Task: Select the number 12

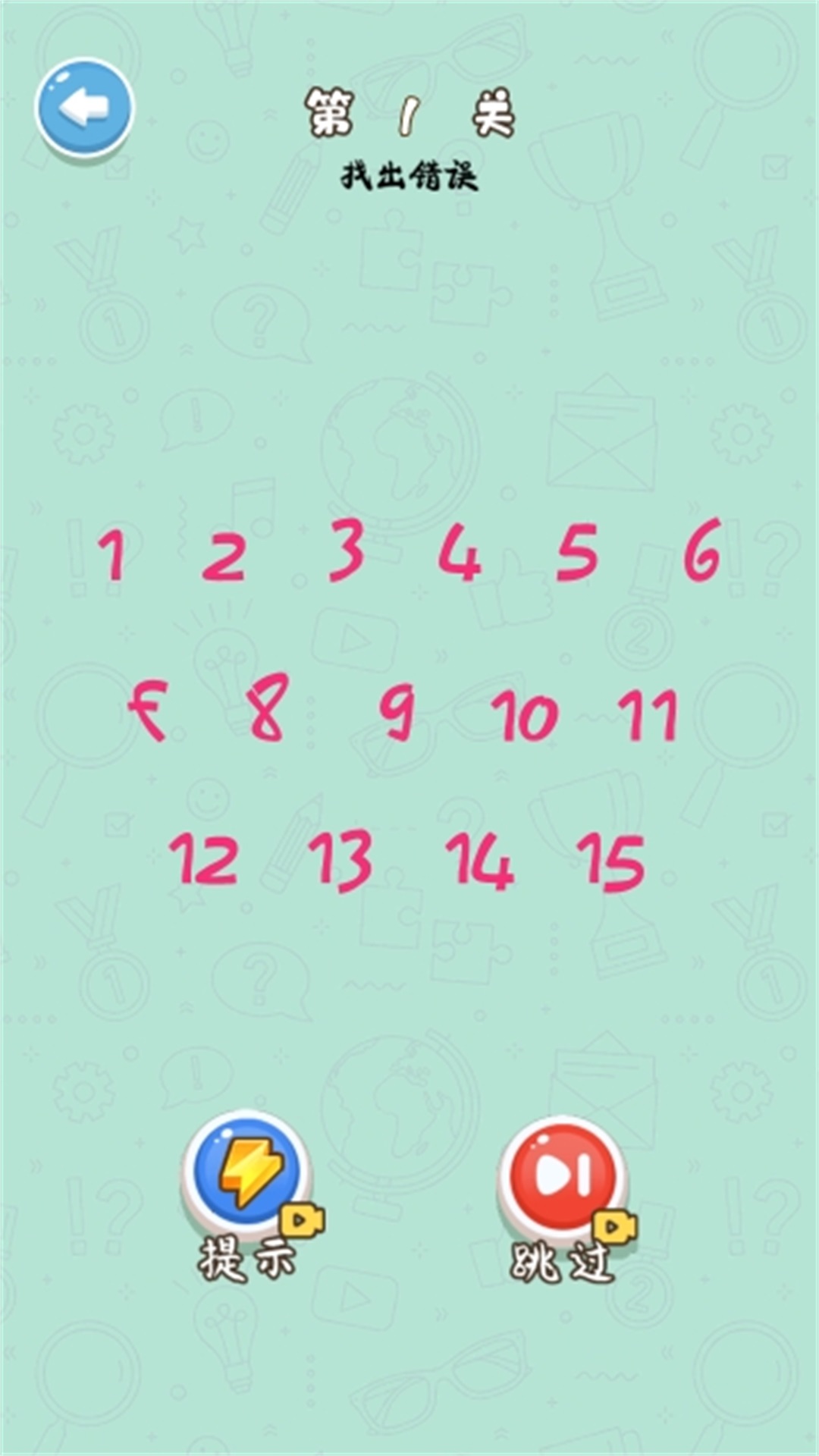Action: (x=203, y=859)
